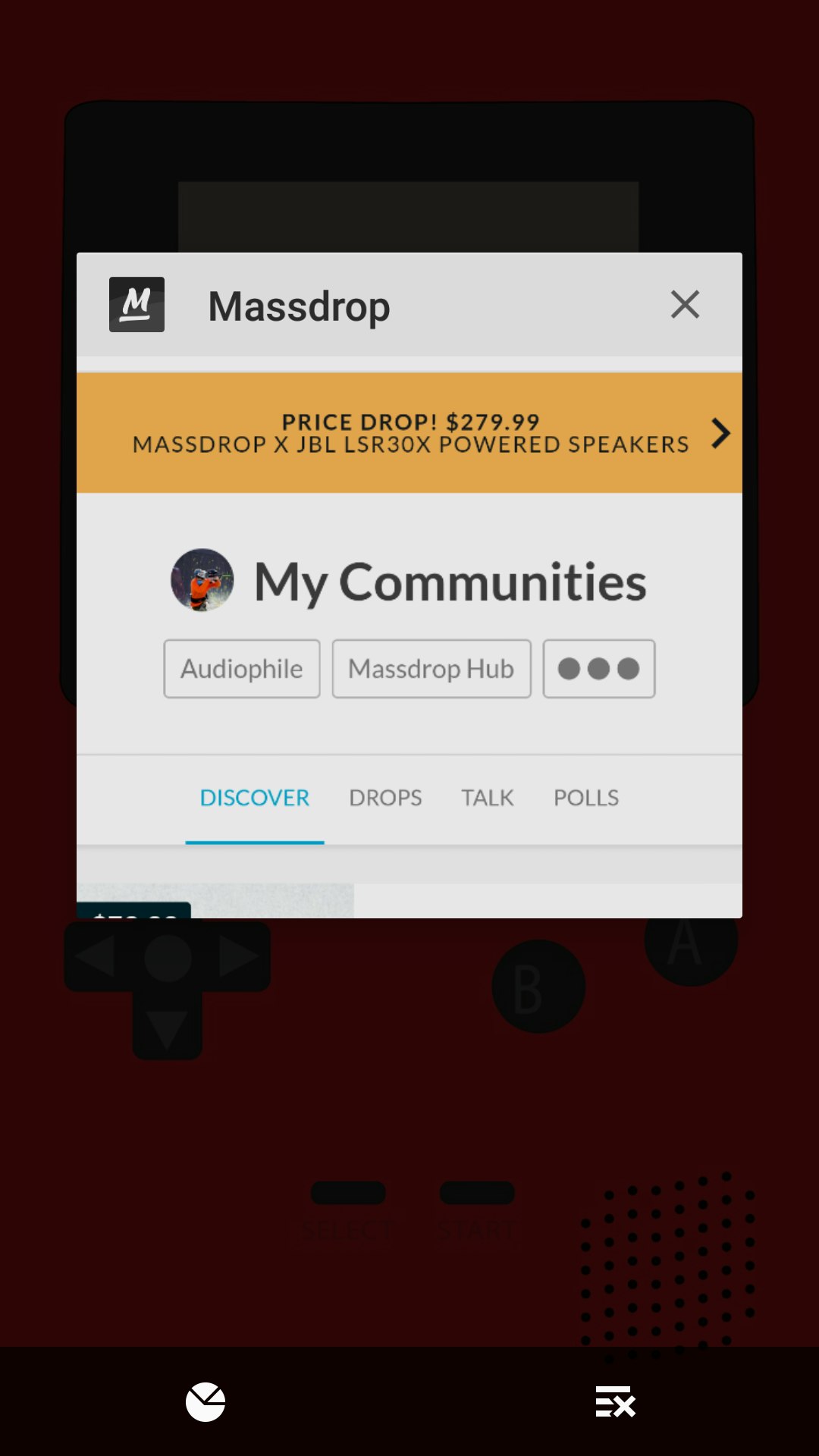This screenshot has width=819, height=1456.
Task: Open the Massdrop app card
Action: (409, 607)
